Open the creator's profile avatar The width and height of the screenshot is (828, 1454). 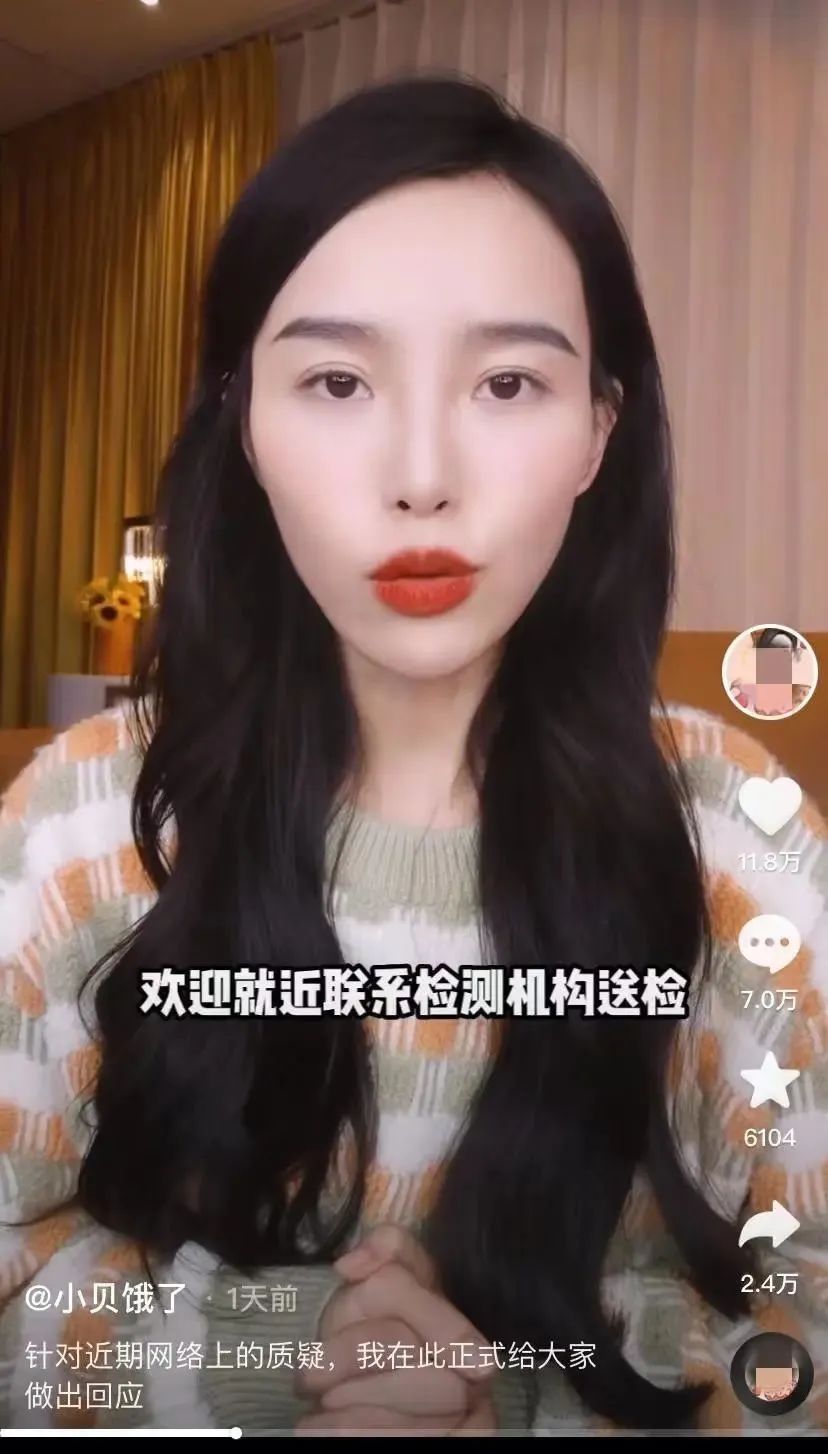click(769, 672)
